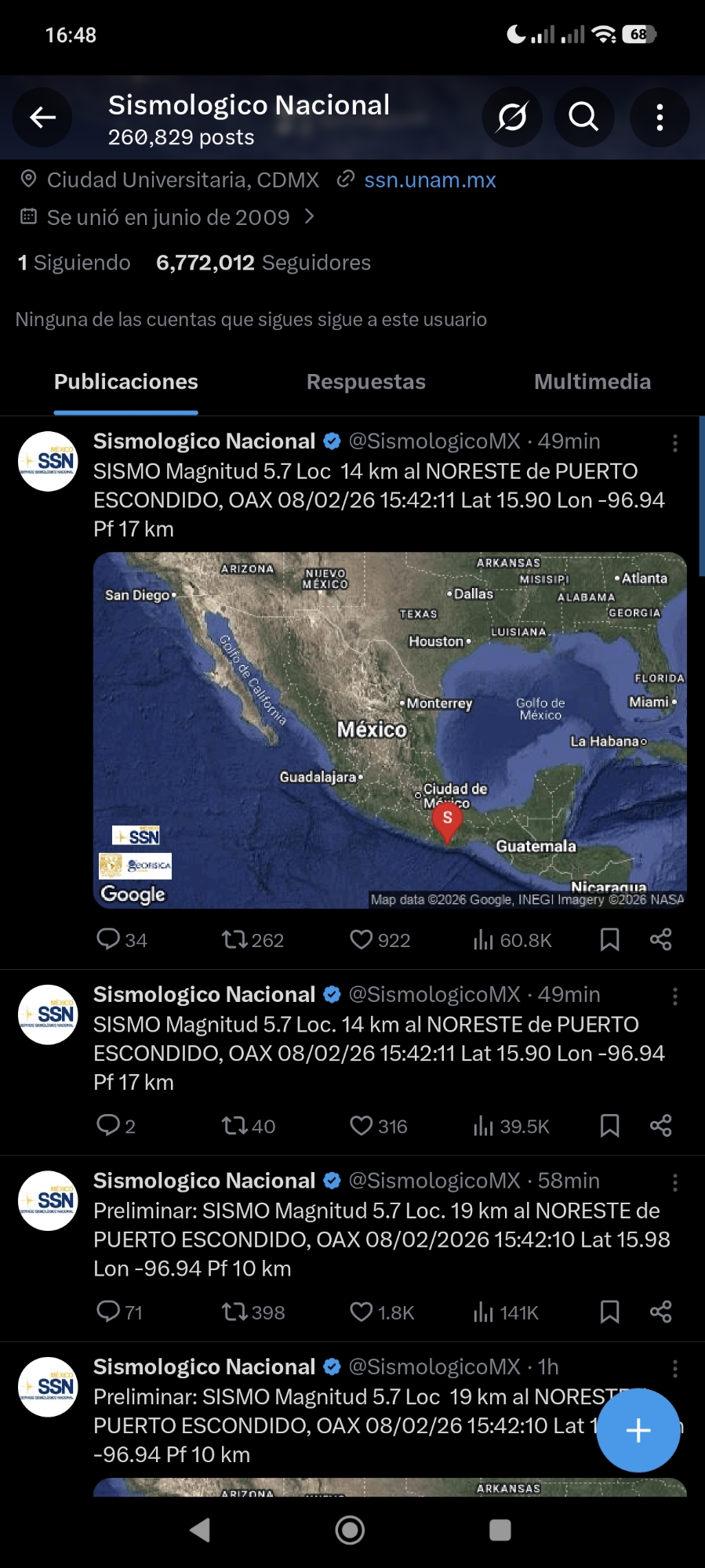
Task: Open the ssn.unam.mx website link
Action: pos(430,180)
